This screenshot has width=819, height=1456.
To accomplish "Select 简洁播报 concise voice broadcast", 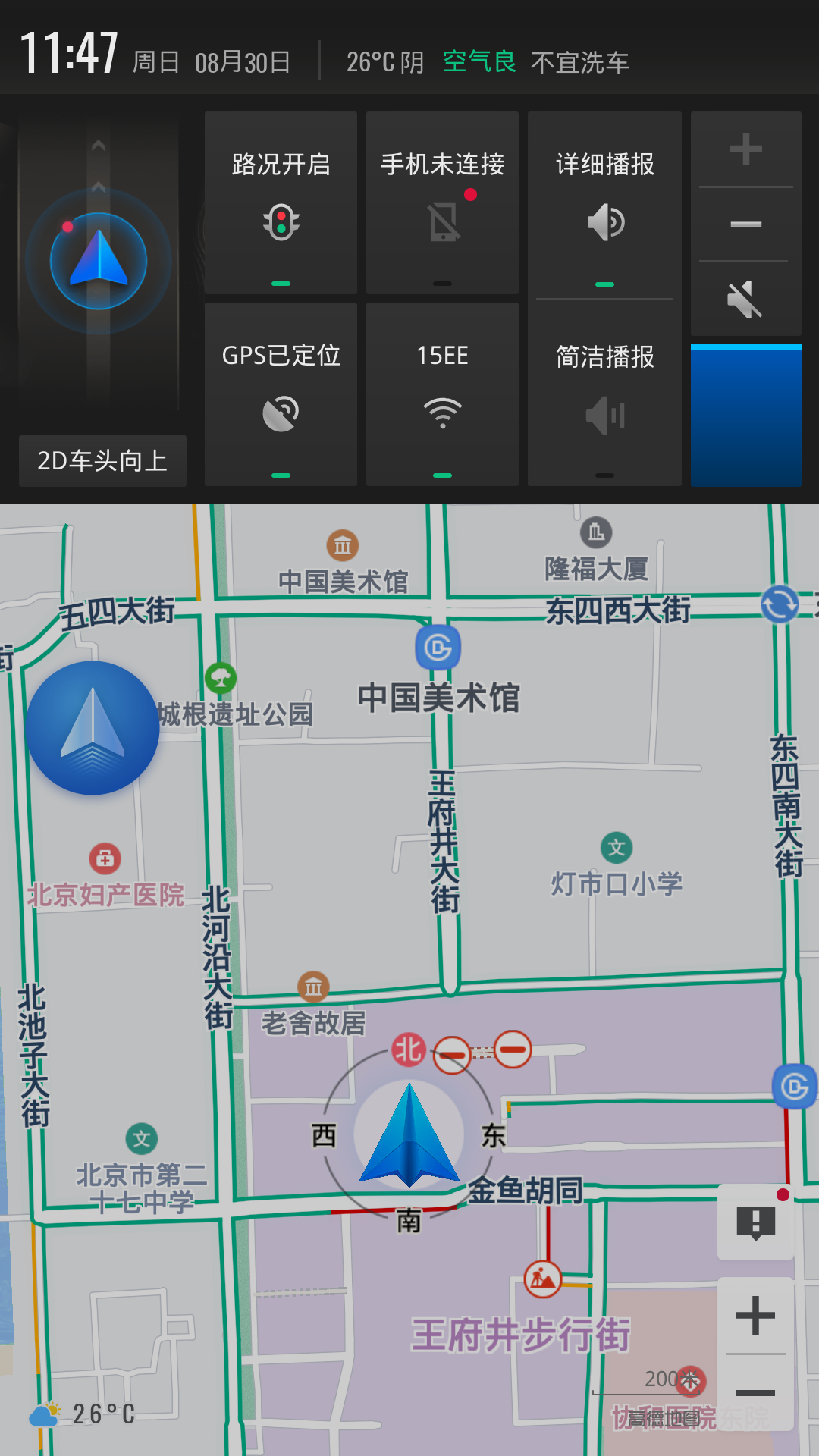I will (604, 394).
